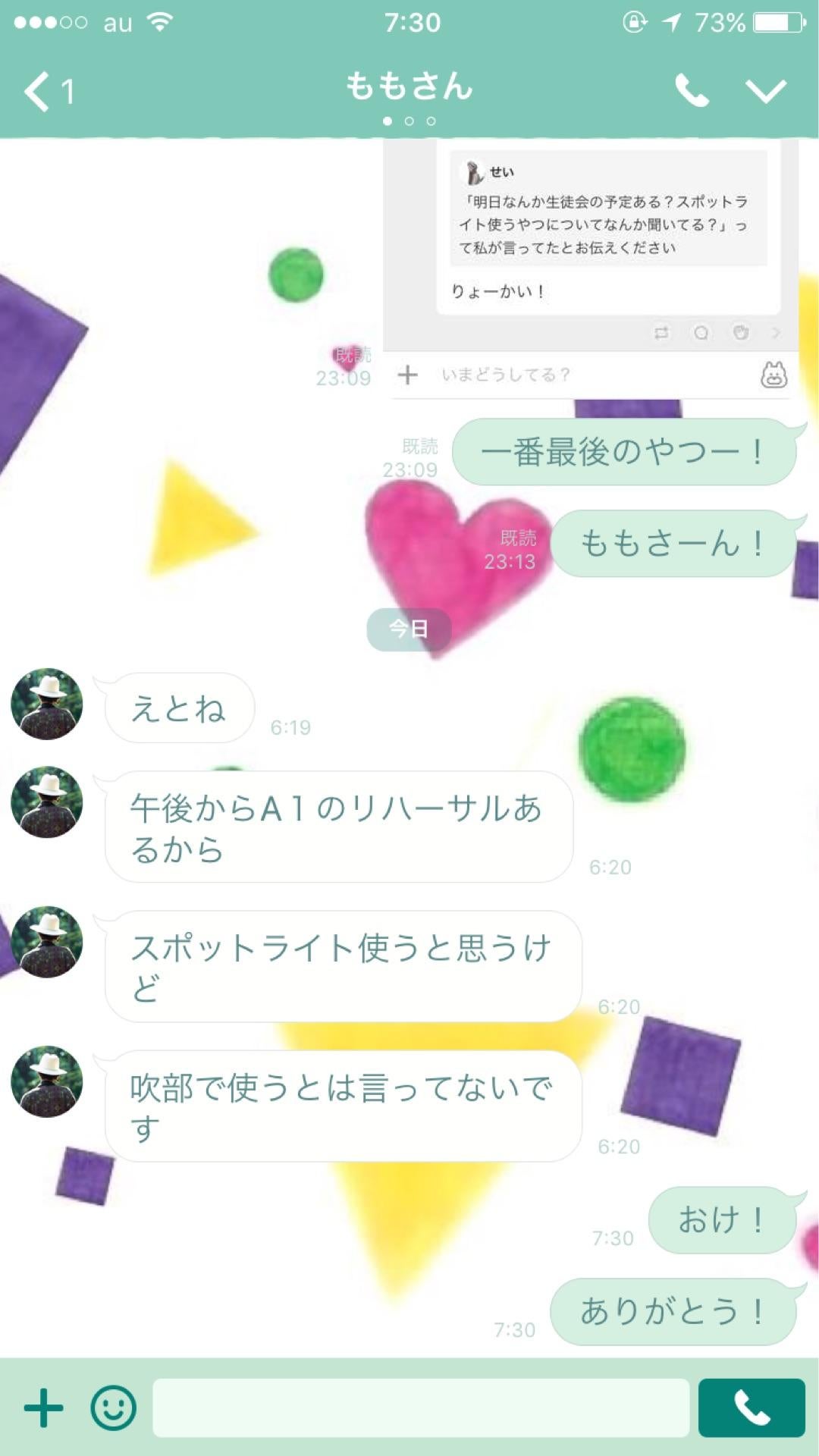Tap the plus icon next to いまどうしてる？ field
819x1456 pixels.
tap(408, 375)
